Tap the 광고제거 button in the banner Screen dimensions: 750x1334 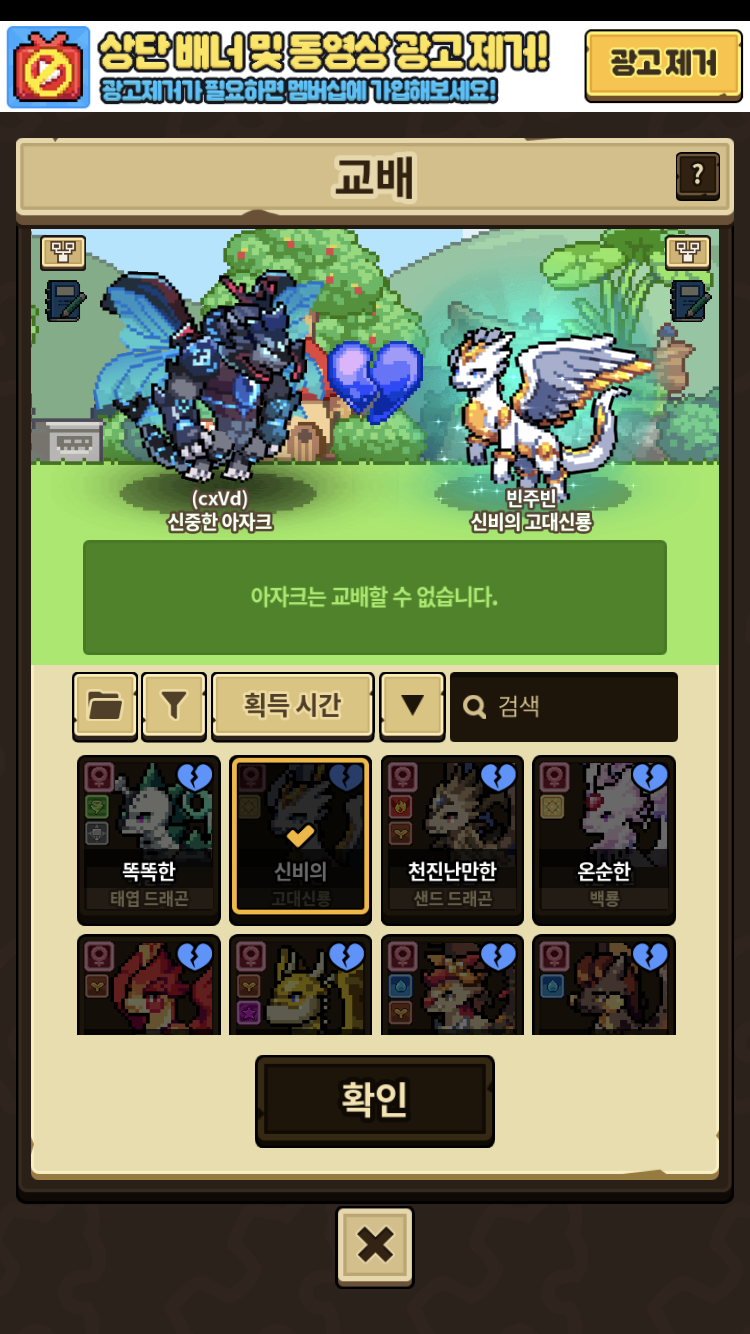point(663,64)
